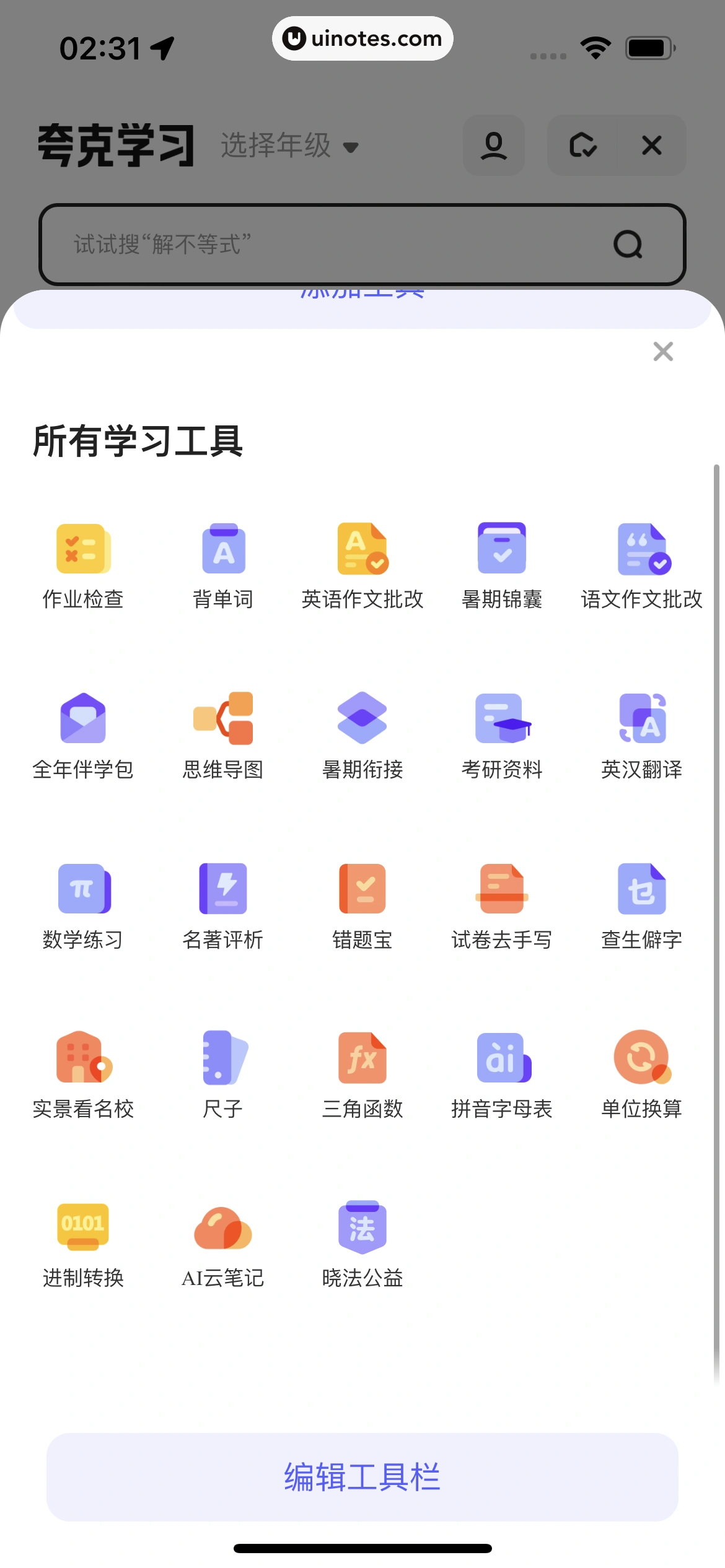The height and width of the screenshot is (1568, 725).
Task: Open the 思维导图 mind map tool
Action: coord(222,734)
